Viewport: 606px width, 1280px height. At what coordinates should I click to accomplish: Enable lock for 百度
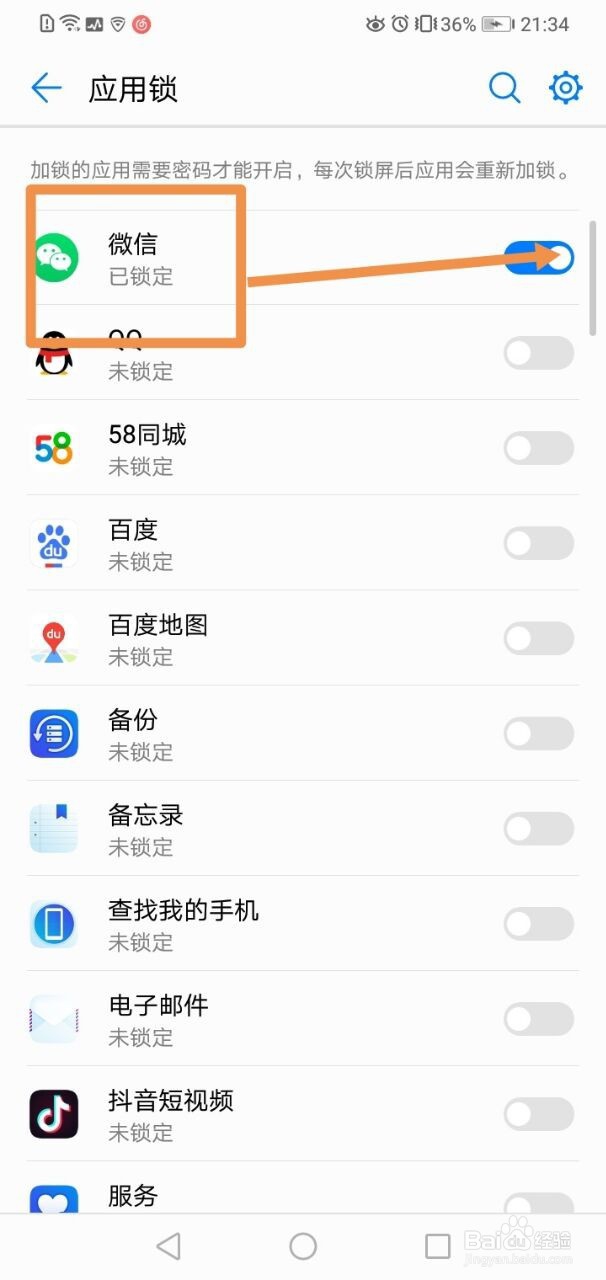coord(539,543)
